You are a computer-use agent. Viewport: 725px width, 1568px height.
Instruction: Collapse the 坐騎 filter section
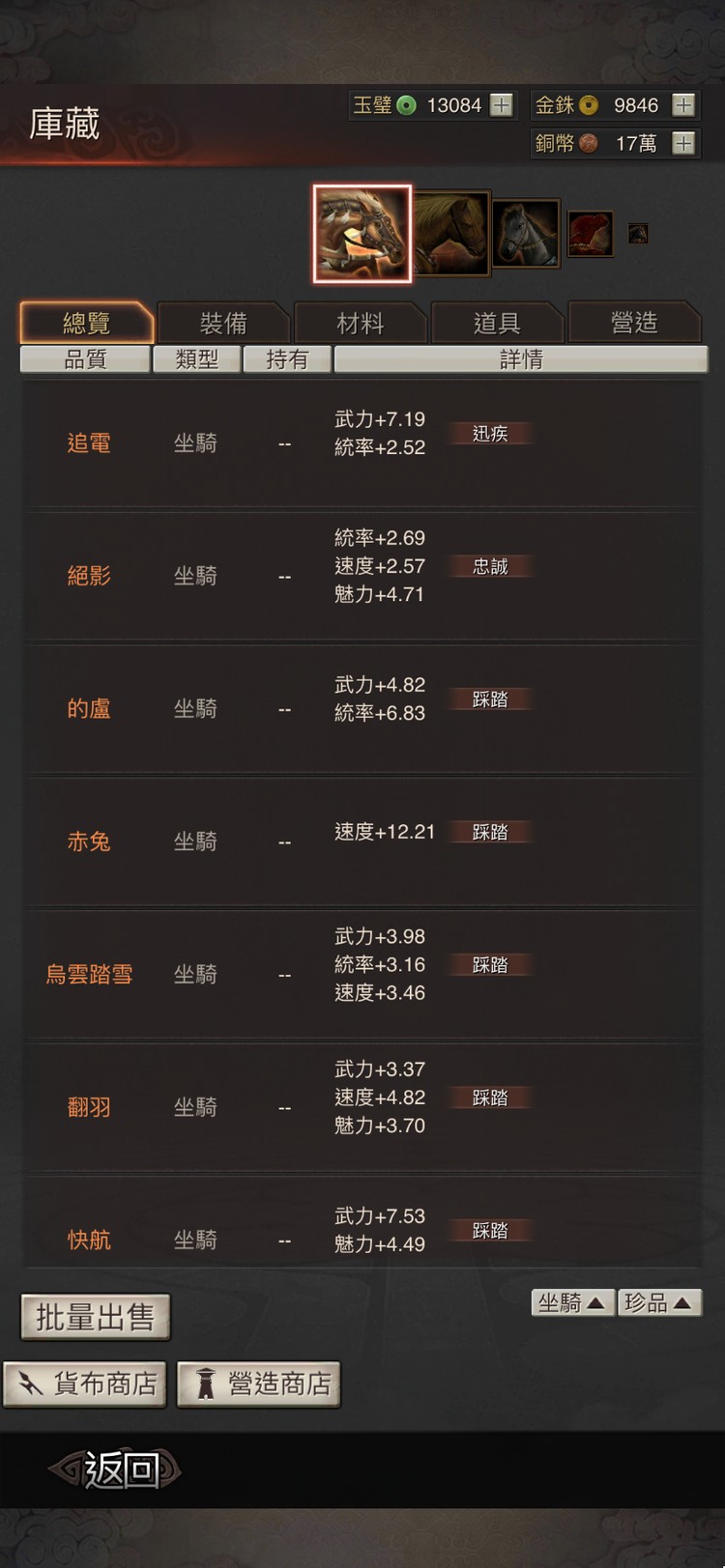click(572, 1302)
